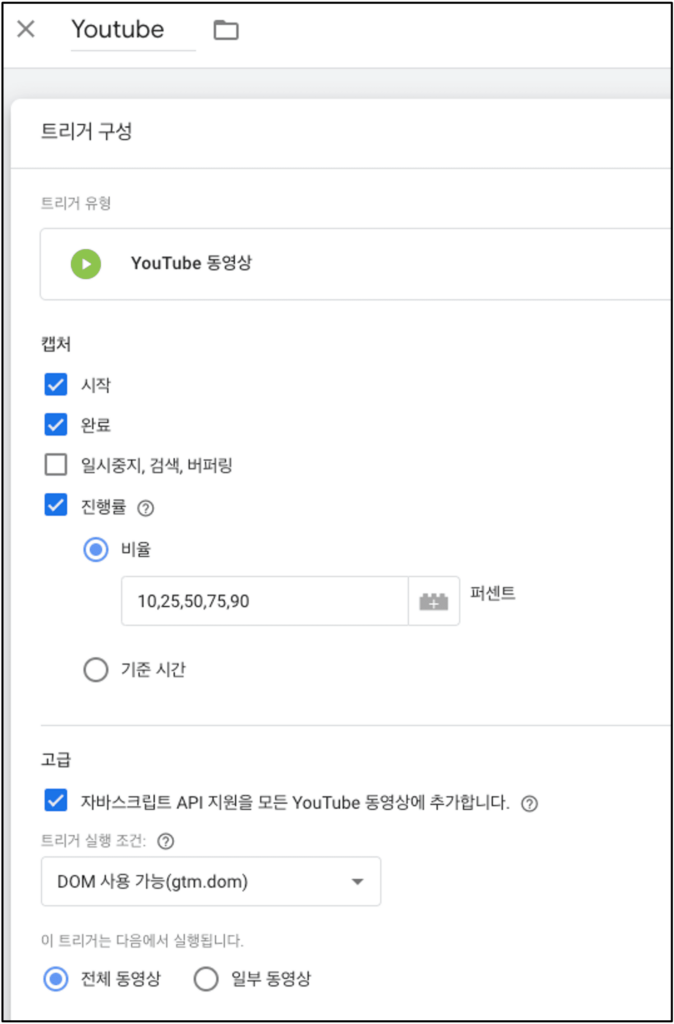Uncheck the 완료 capture checkbox
The image size is (674, 1024).
[x=56, y=425]
